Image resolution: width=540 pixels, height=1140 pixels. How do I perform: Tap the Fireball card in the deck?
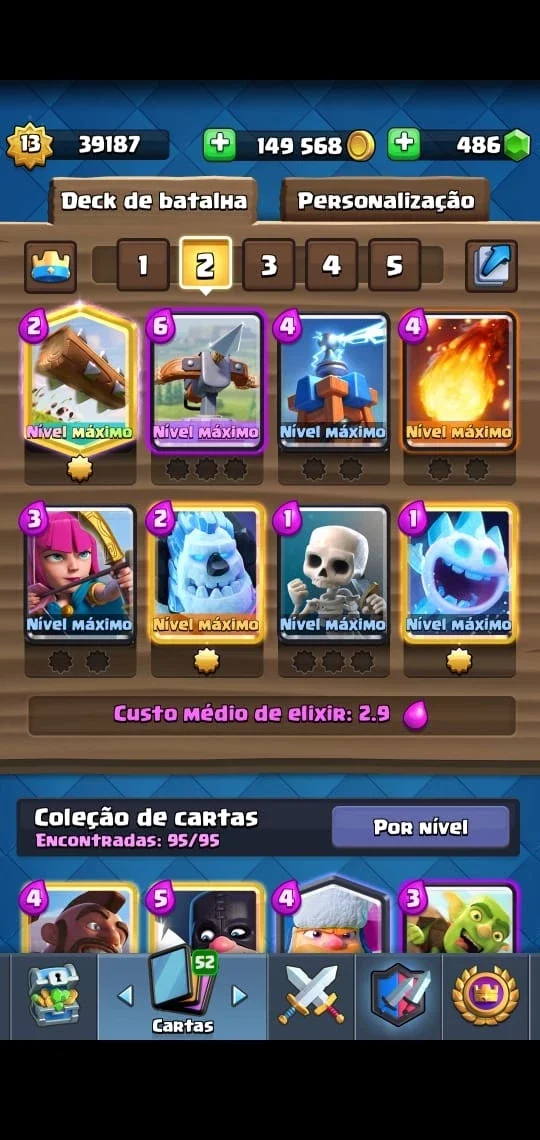point(459,382)
